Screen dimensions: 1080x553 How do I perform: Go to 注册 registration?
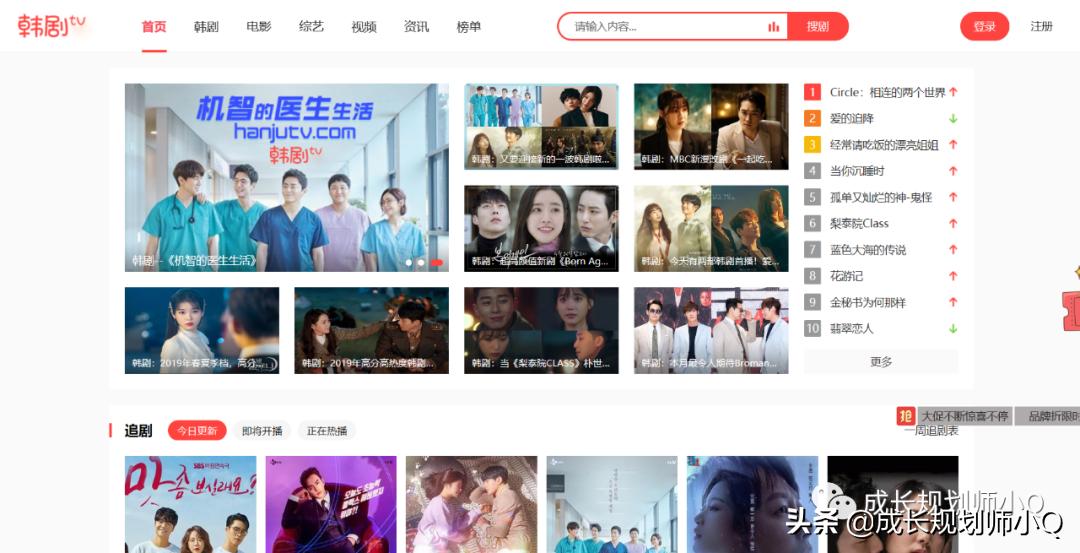[x=1041, y=27]
